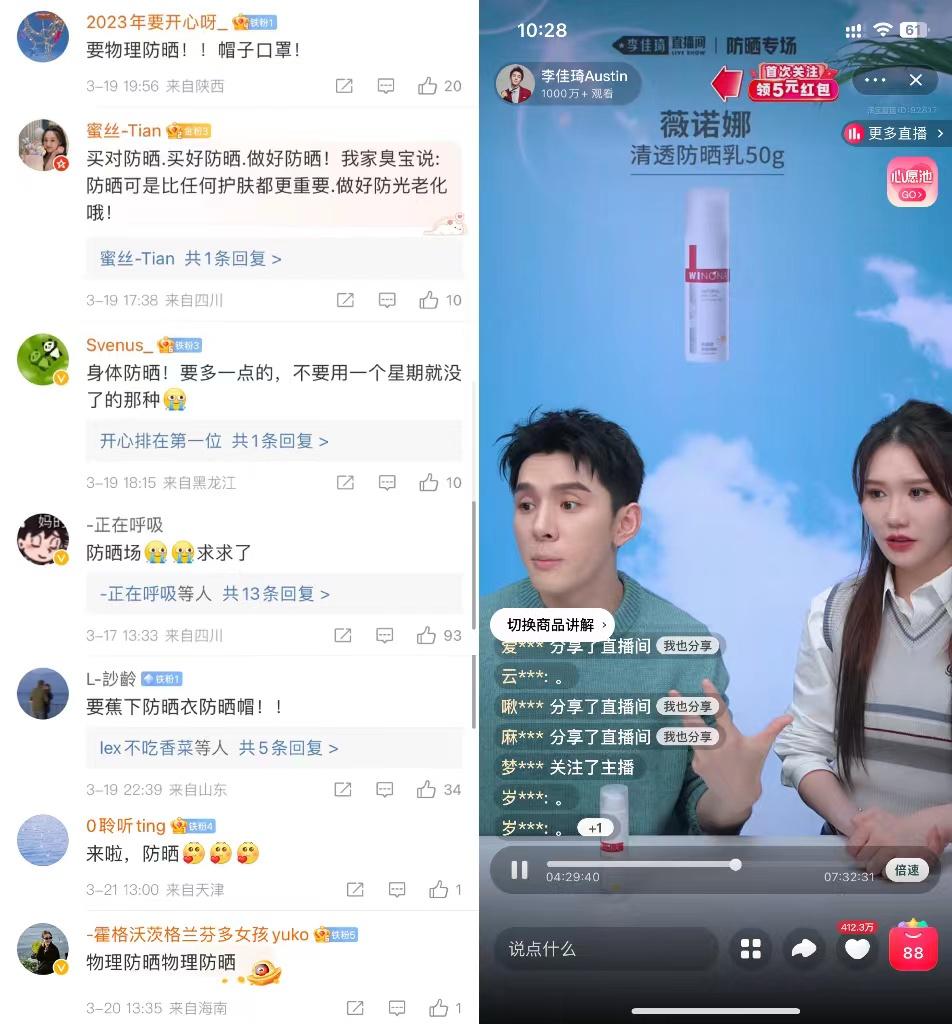Tap the 说点什么 comment input
The height and width of the screenshot is (1024, 952).
[x=604, y=949]
